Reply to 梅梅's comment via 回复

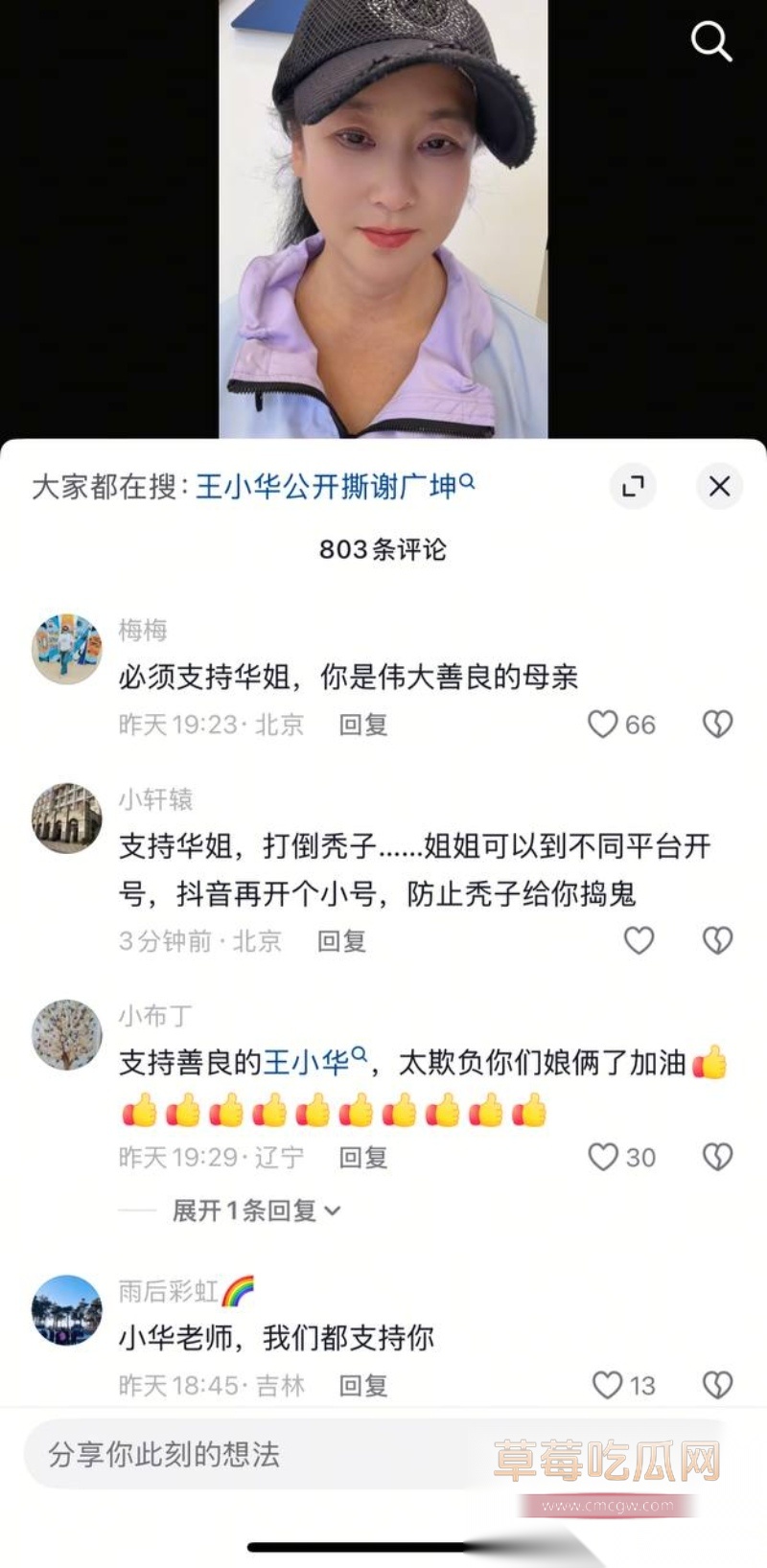tap(361, 726)
